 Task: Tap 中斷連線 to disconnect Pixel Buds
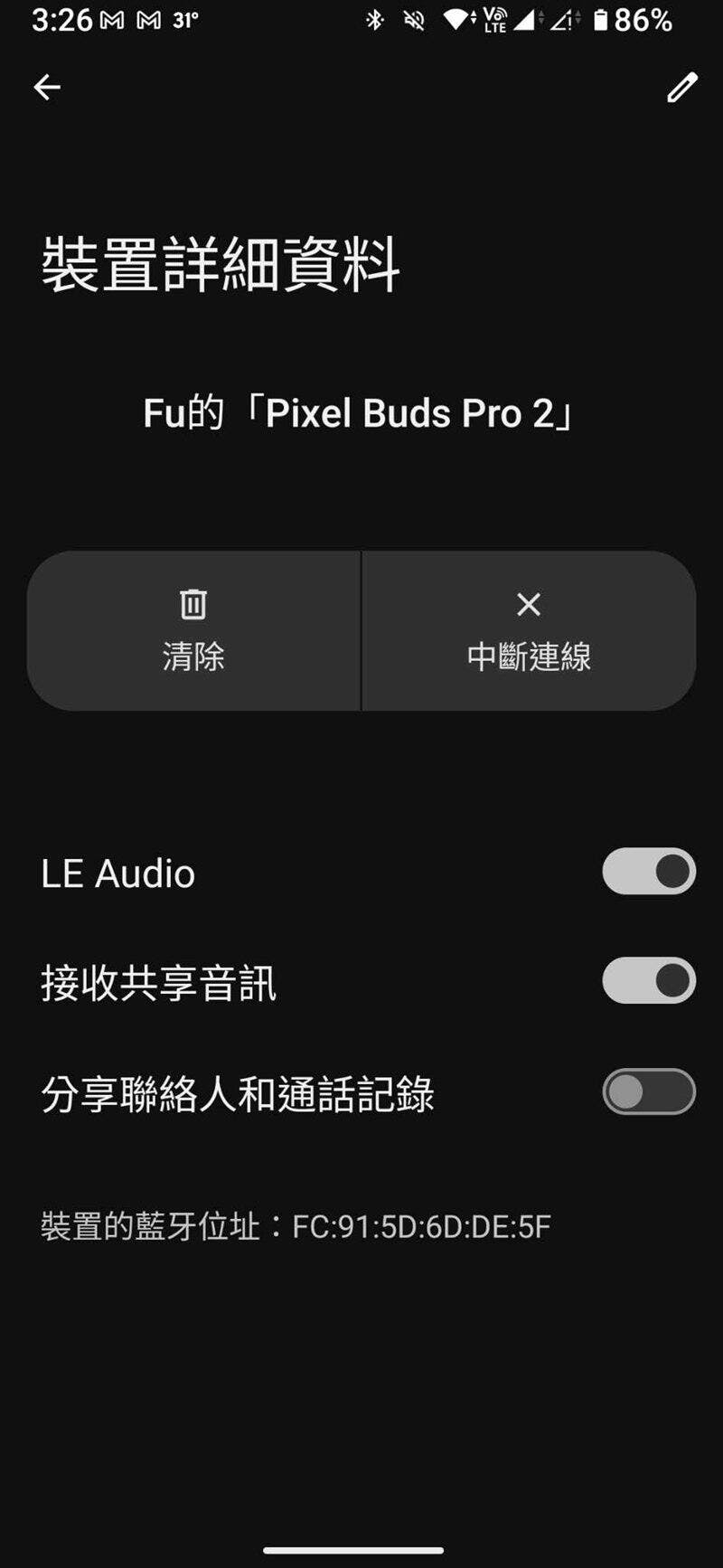tap(529, 630)
